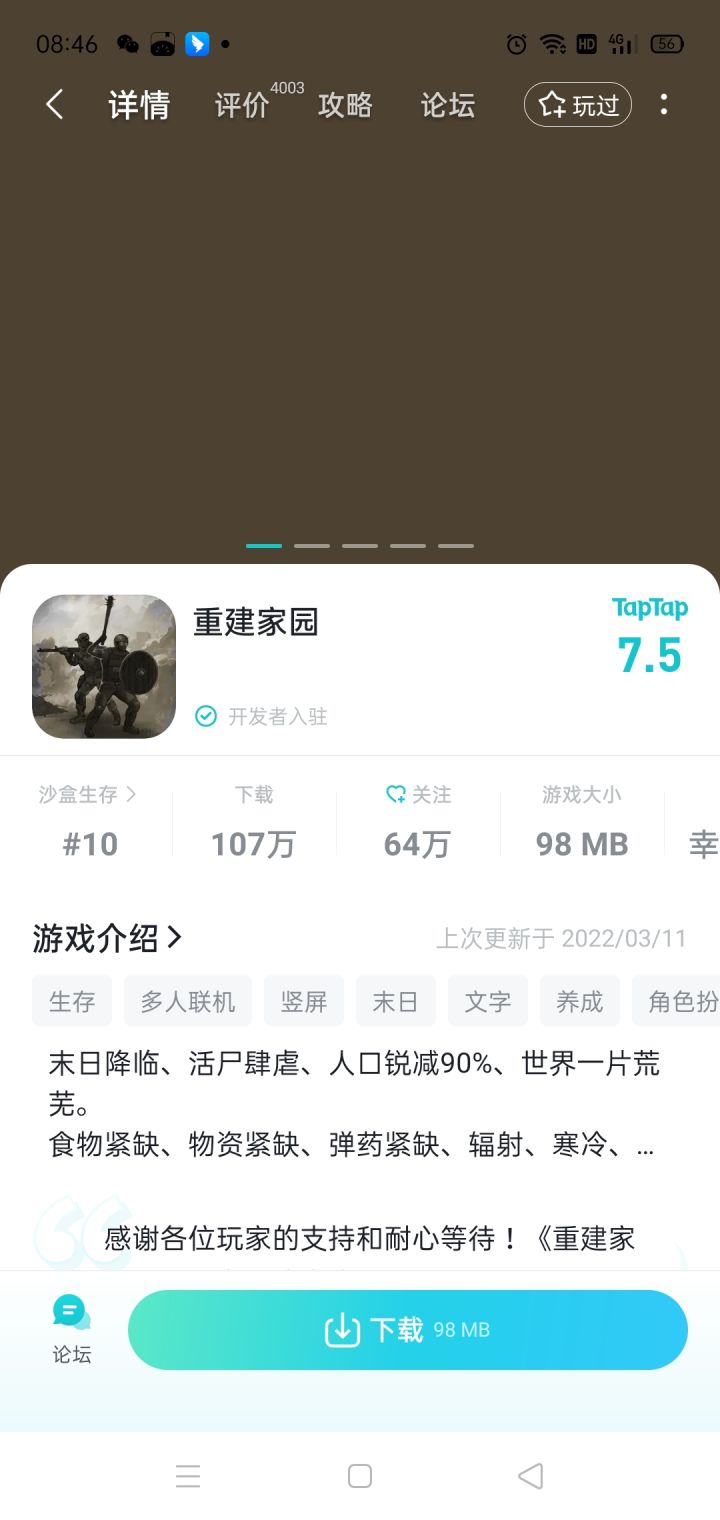Switch to the 评价 tab
This screenshot has height=1520, width=720.
pyautogui.click(x=242, y=105)
